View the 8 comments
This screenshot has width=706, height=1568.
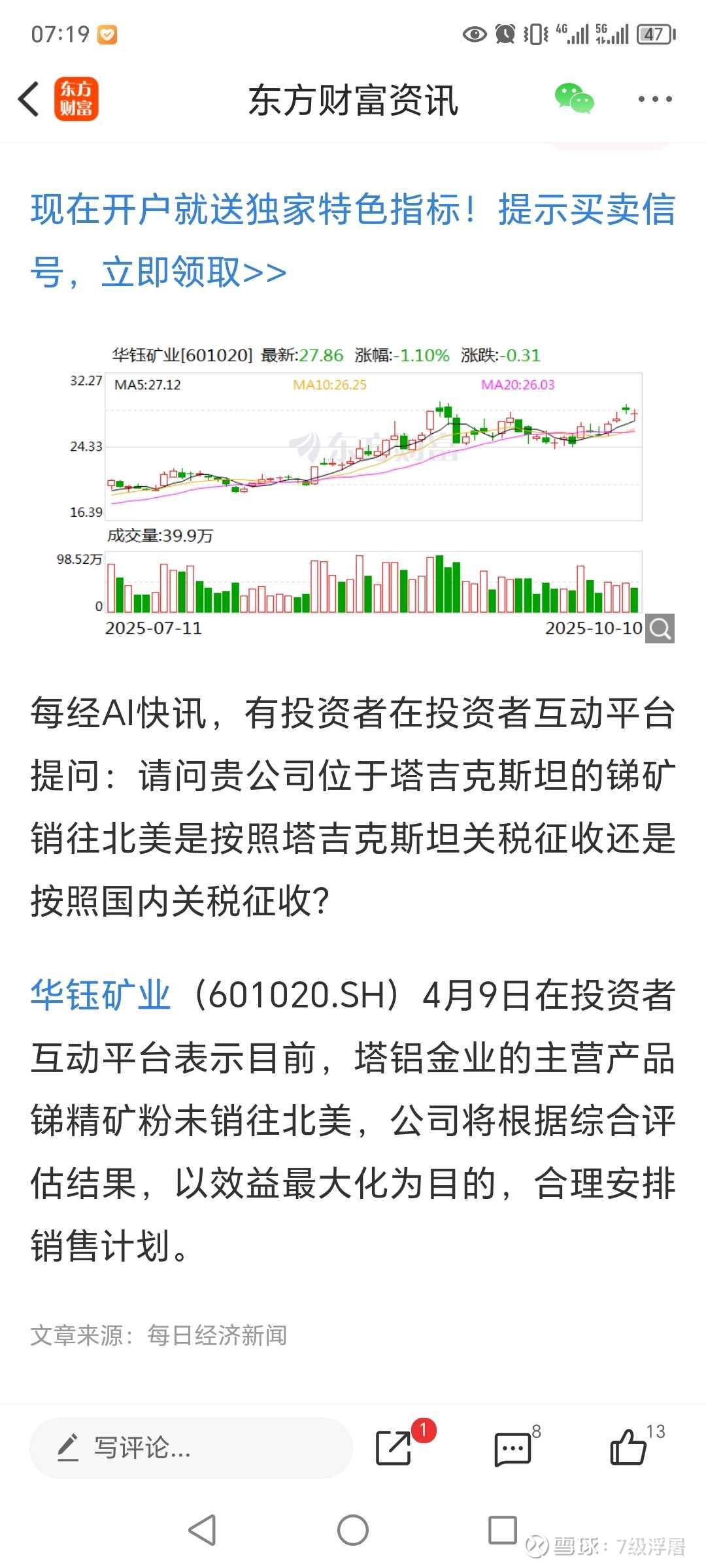point(513,1449)
